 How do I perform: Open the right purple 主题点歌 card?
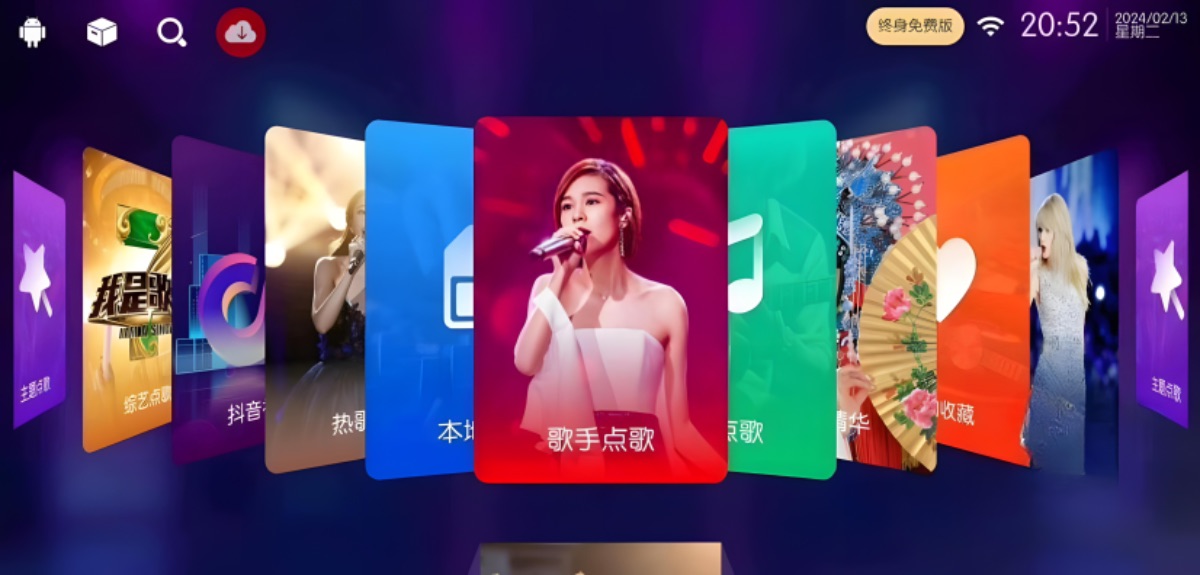click(x=1162, y=300)
